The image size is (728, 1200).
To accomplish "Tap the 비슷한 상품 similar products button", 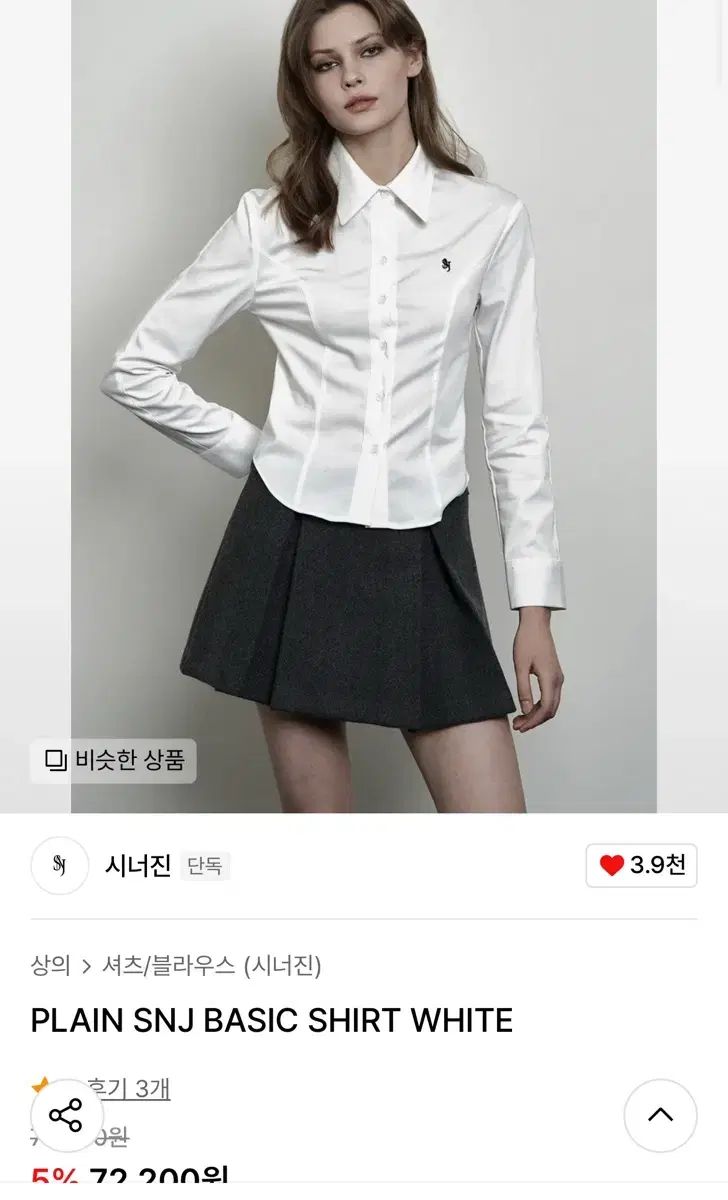I will point(114,761).
